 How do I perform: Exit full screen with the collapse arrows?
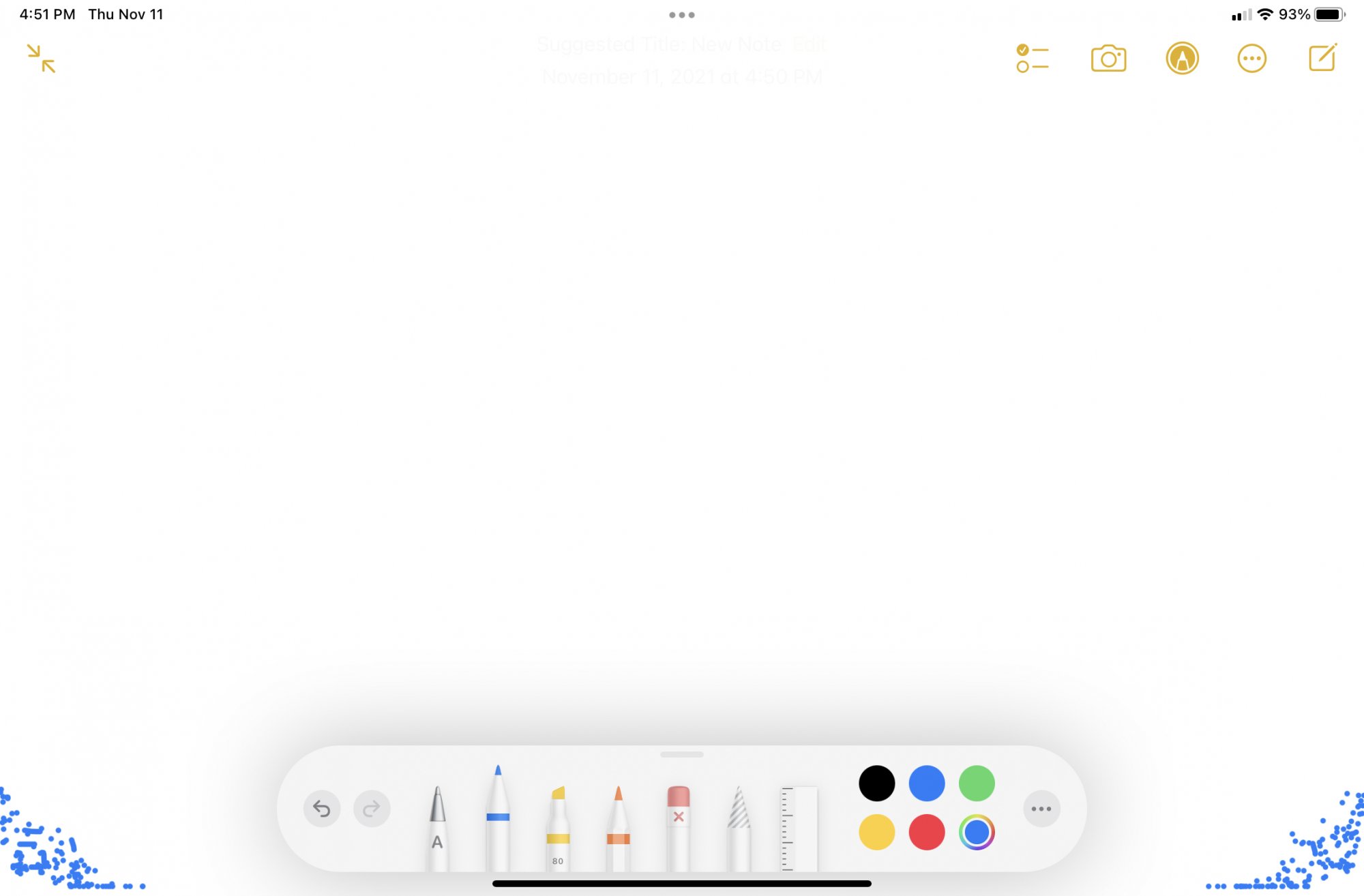coord(41,59)
